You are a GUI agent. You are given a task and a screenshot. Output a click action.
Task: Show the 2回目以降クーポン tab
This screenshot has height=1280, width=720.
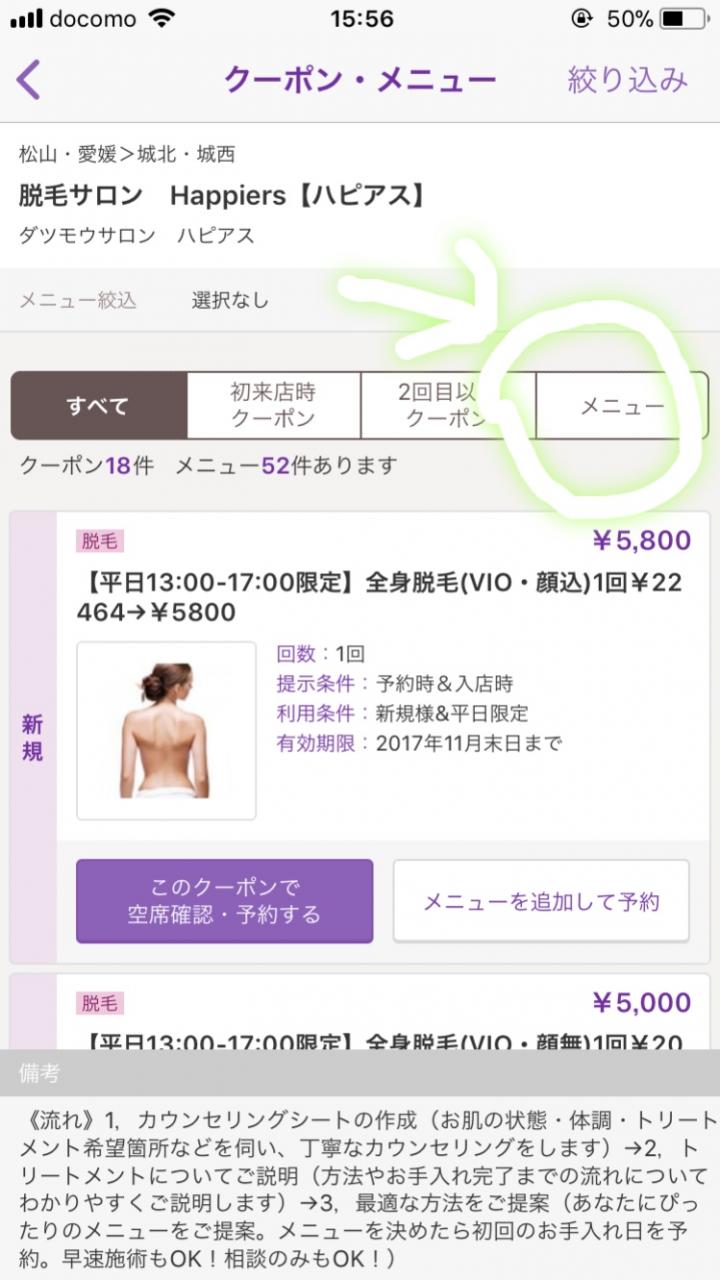(447, 405)
